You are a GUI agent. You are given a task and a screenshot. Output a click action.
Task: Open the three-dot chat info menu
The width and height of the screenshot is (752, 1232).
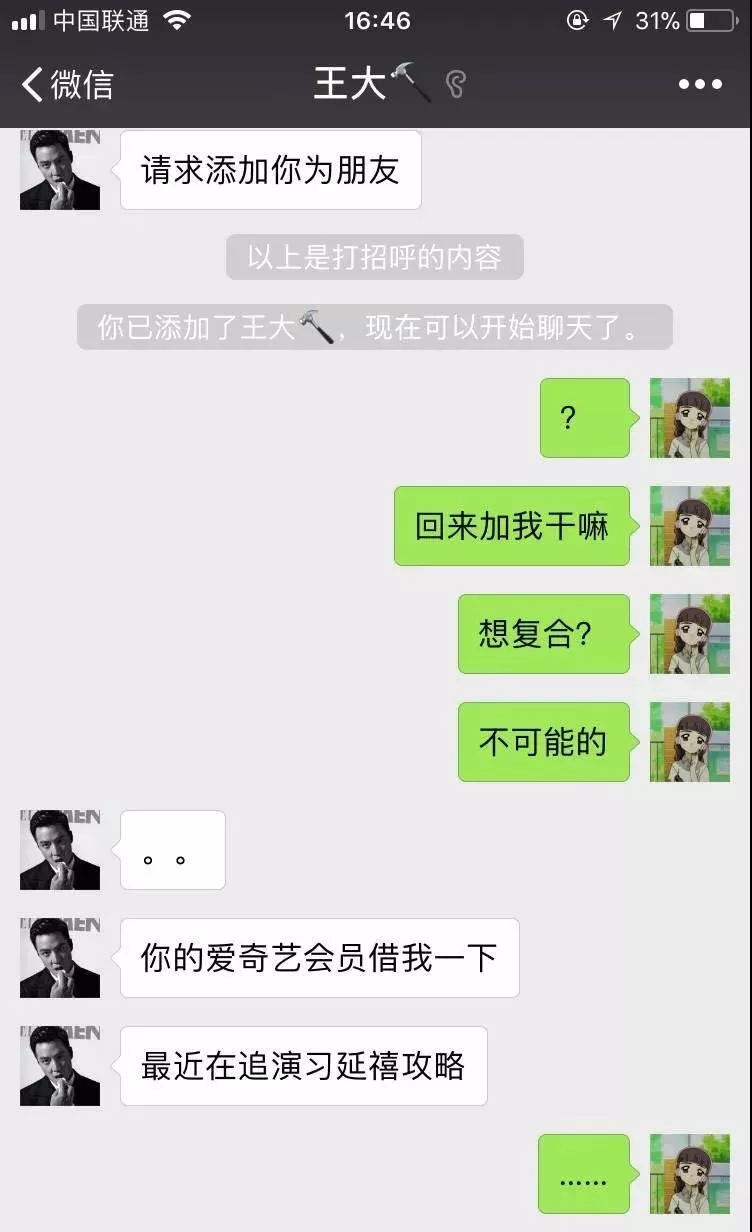pos(700,84)
